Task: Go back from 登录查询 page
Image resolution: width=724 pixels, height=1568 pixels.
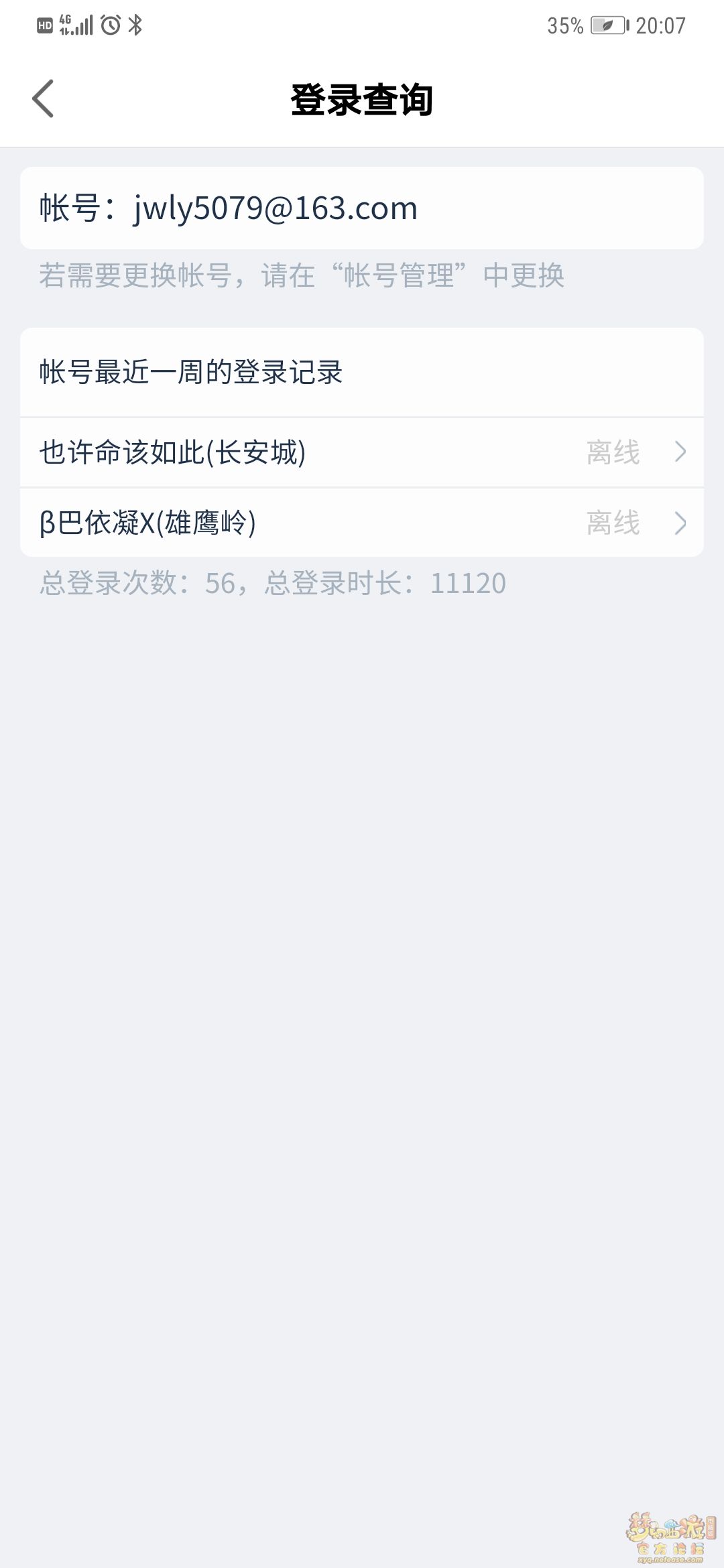Action: point(43,99)
